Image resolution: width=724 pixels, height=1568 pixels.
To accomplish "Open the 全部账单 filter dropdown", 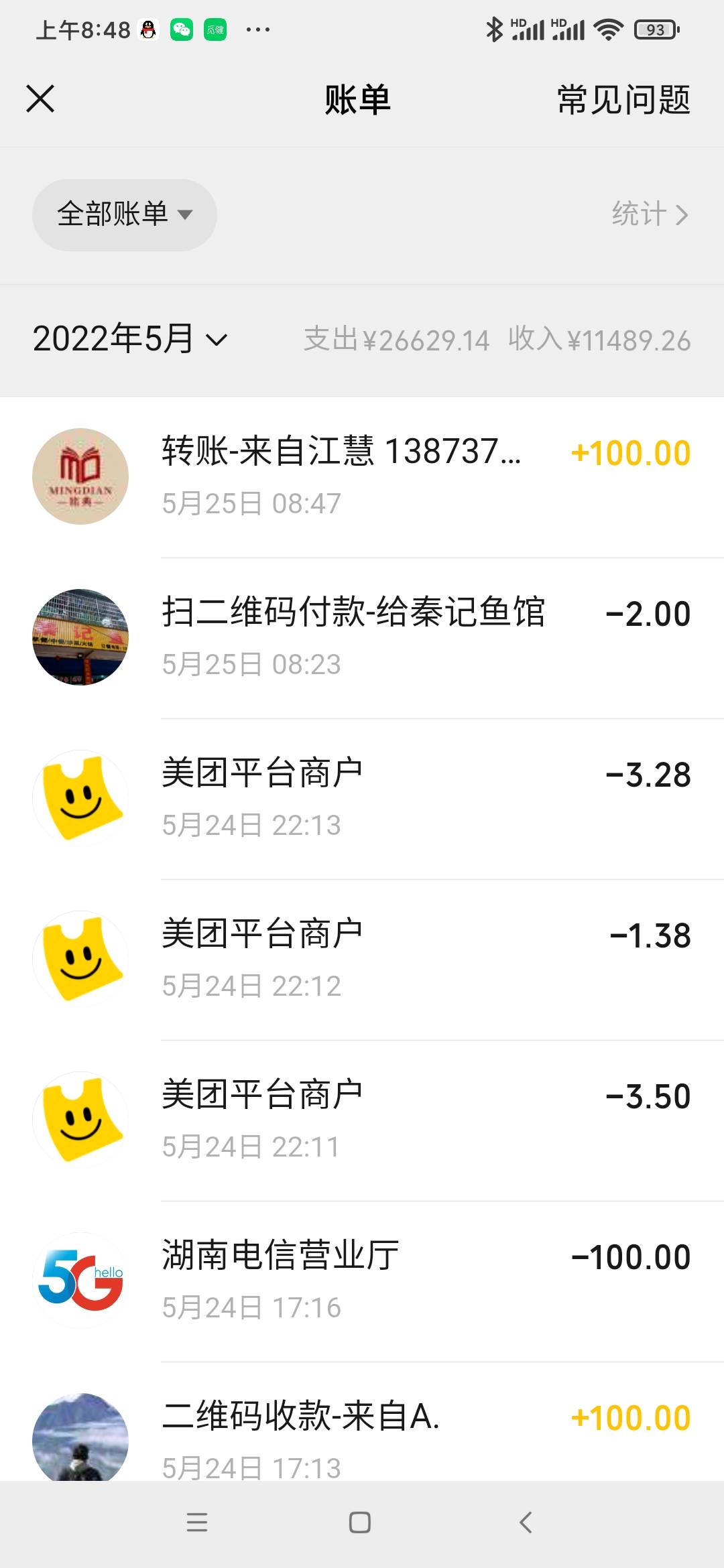I will coord(124,214).
